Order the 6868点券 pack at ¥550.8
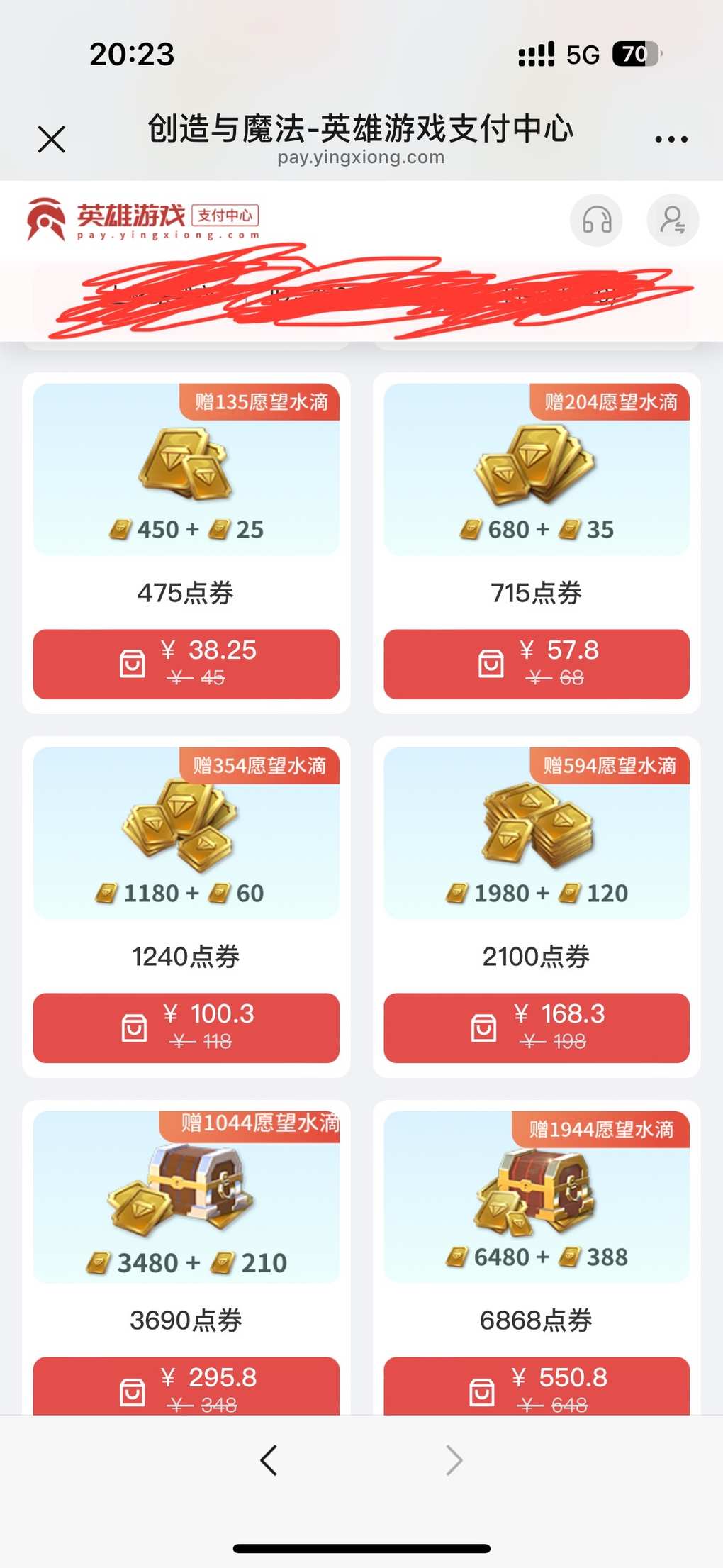 coord(537,1386)
